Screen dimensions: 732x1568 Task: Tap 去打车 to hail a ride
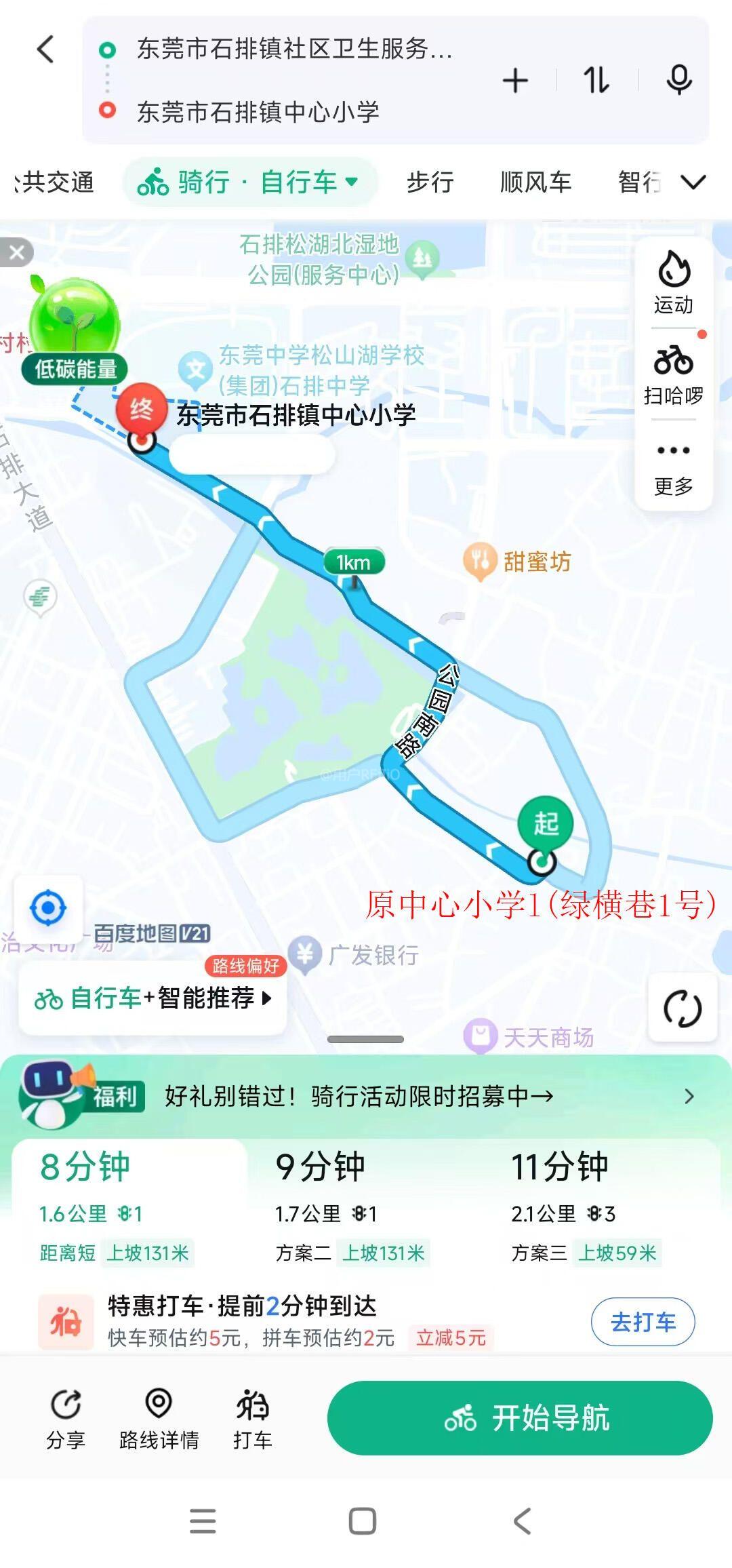pos(643,1322)
